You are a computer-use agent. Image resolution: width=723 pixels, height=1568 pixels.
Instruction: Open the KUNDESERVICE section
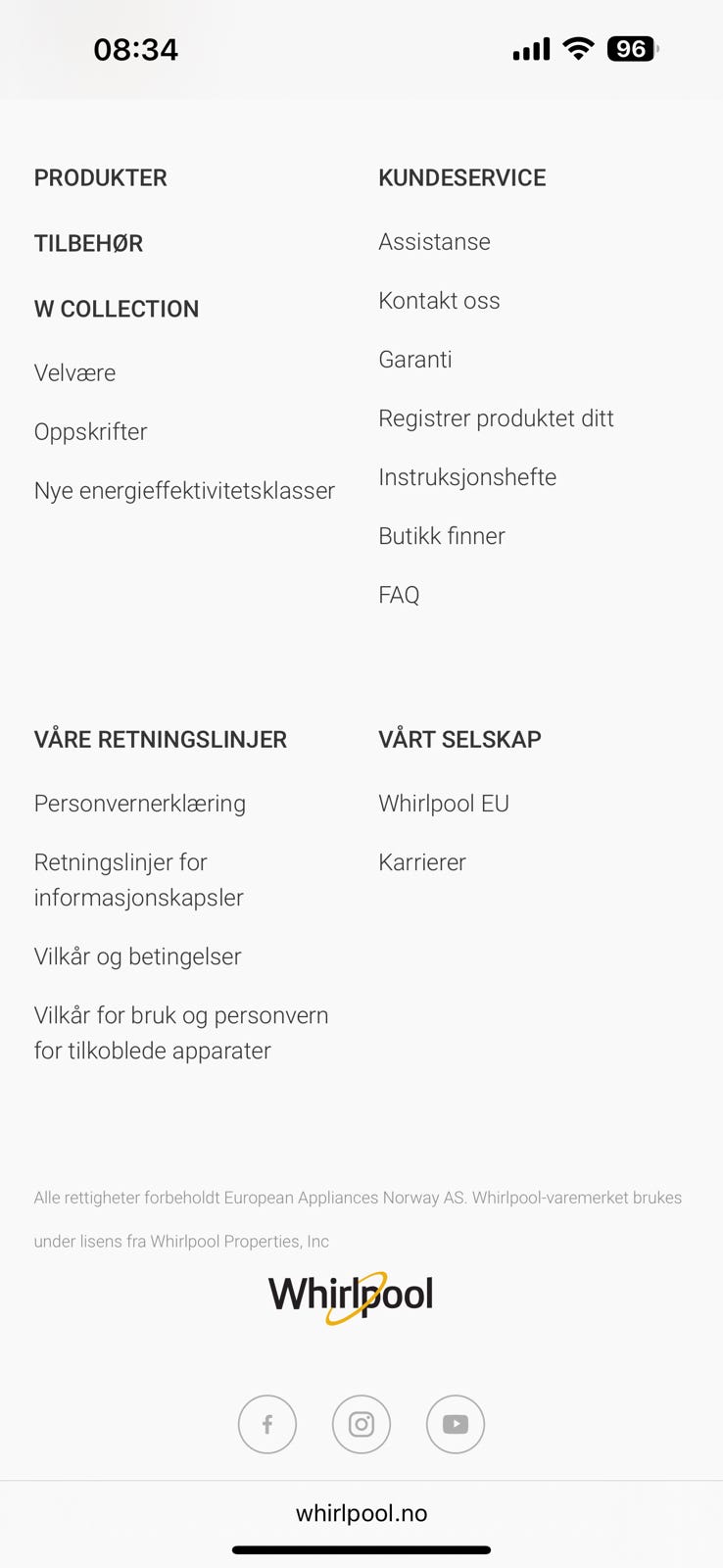(462, 177)
